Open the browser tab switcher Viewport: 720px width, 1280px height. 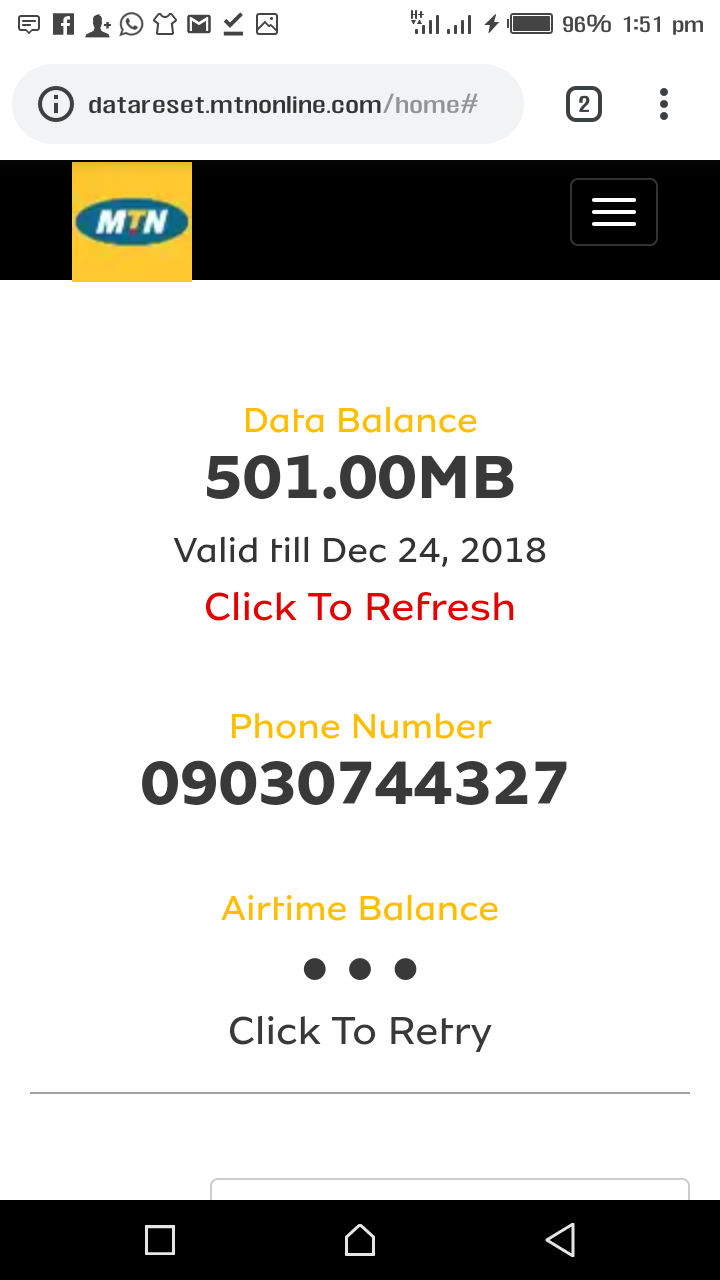(584, 104)
